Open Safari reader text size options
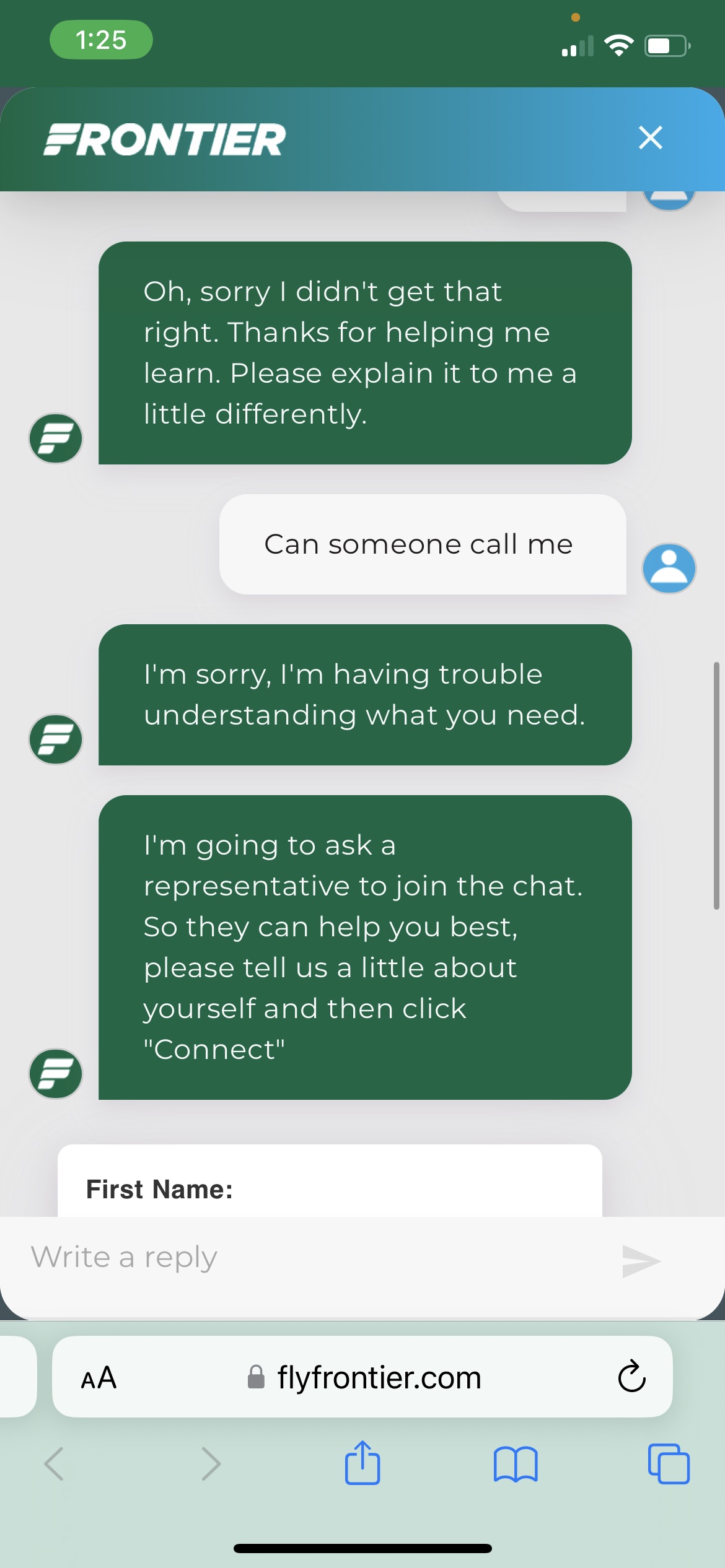The width and height of the screenshot is (725, 1568). [99, 1378]
